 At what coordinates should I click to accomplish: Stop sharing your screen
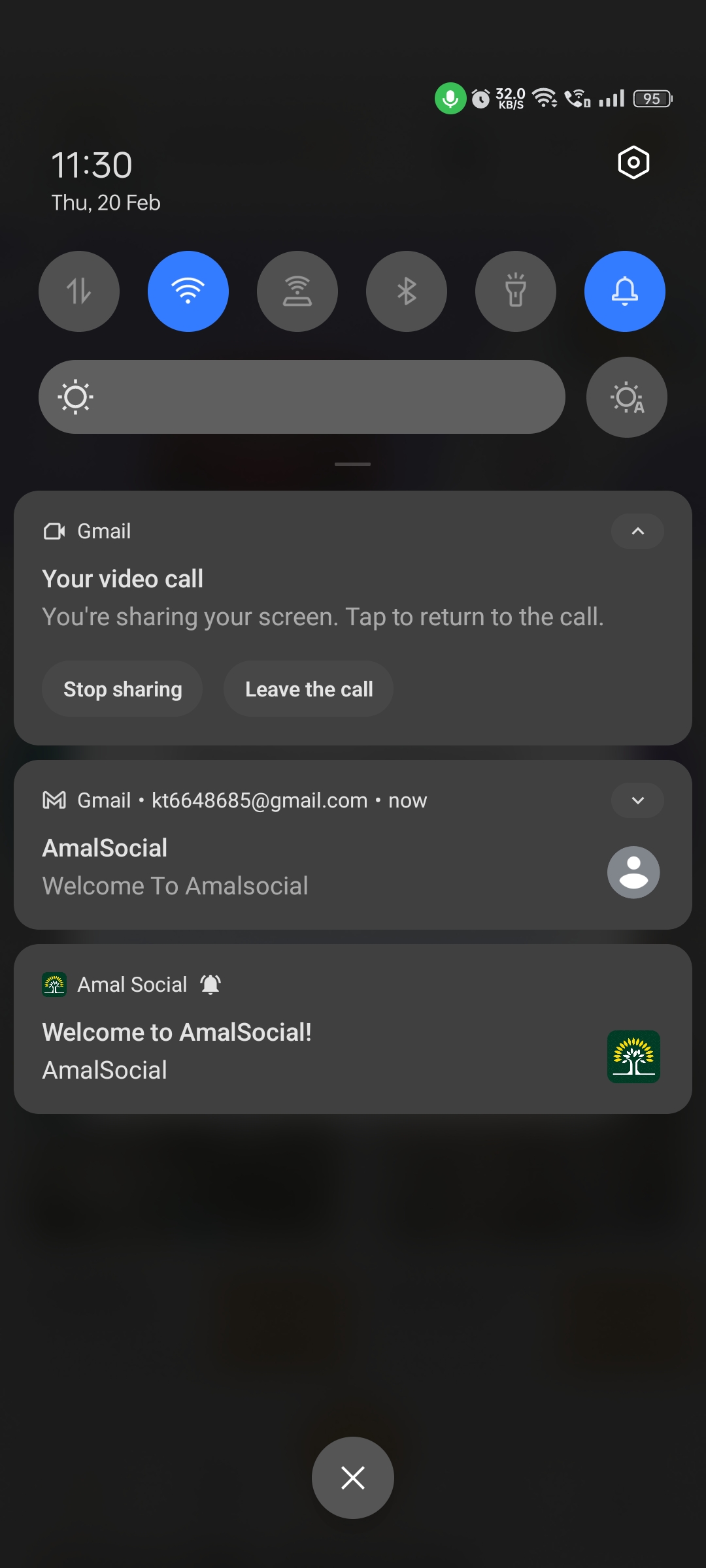pos(122,689)
